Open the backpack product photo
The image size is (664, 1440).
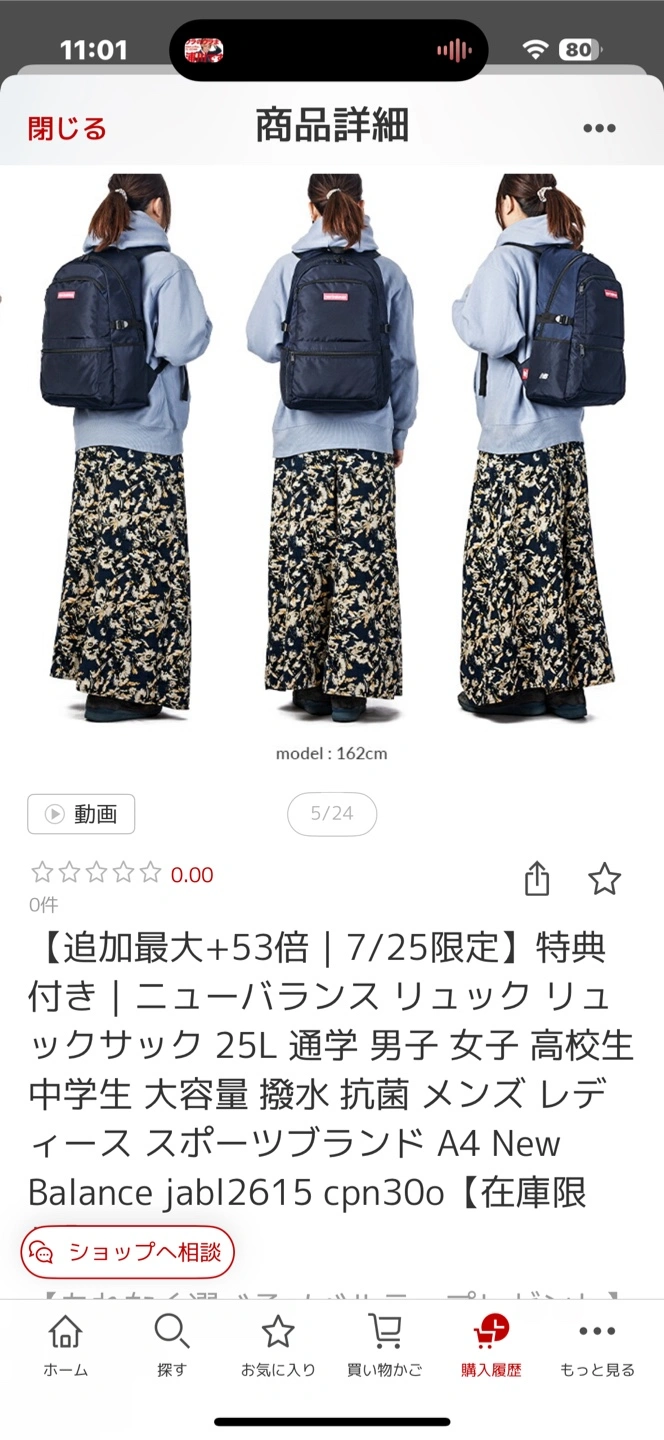332,450
